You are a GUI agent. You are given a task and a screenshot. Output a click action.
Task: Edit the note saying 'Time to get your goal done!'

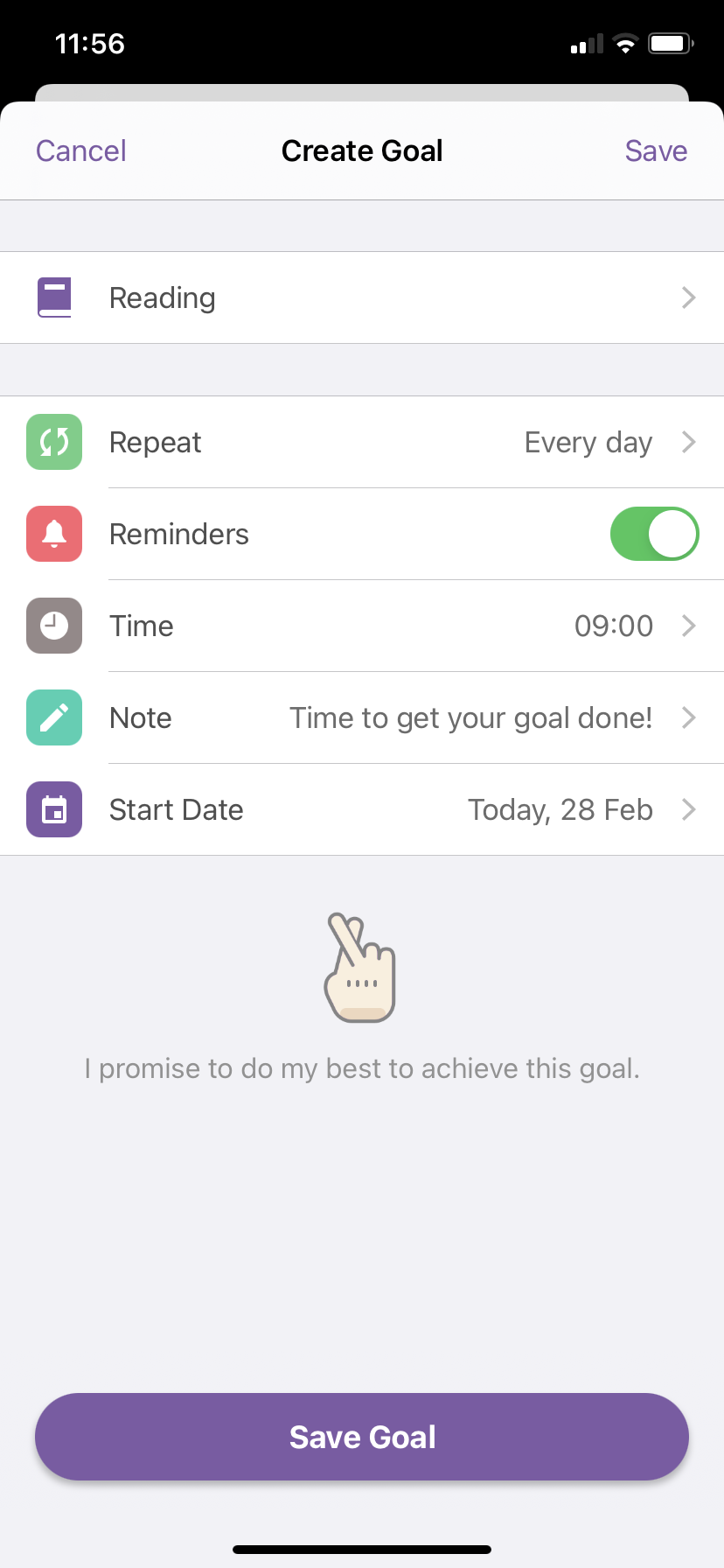[x=470, y=717]
